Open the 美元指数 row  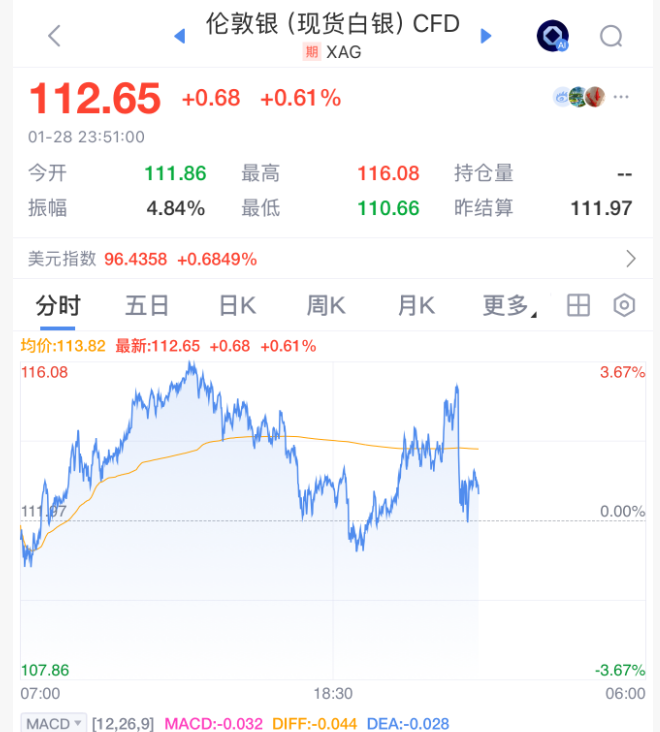(330, 259)
